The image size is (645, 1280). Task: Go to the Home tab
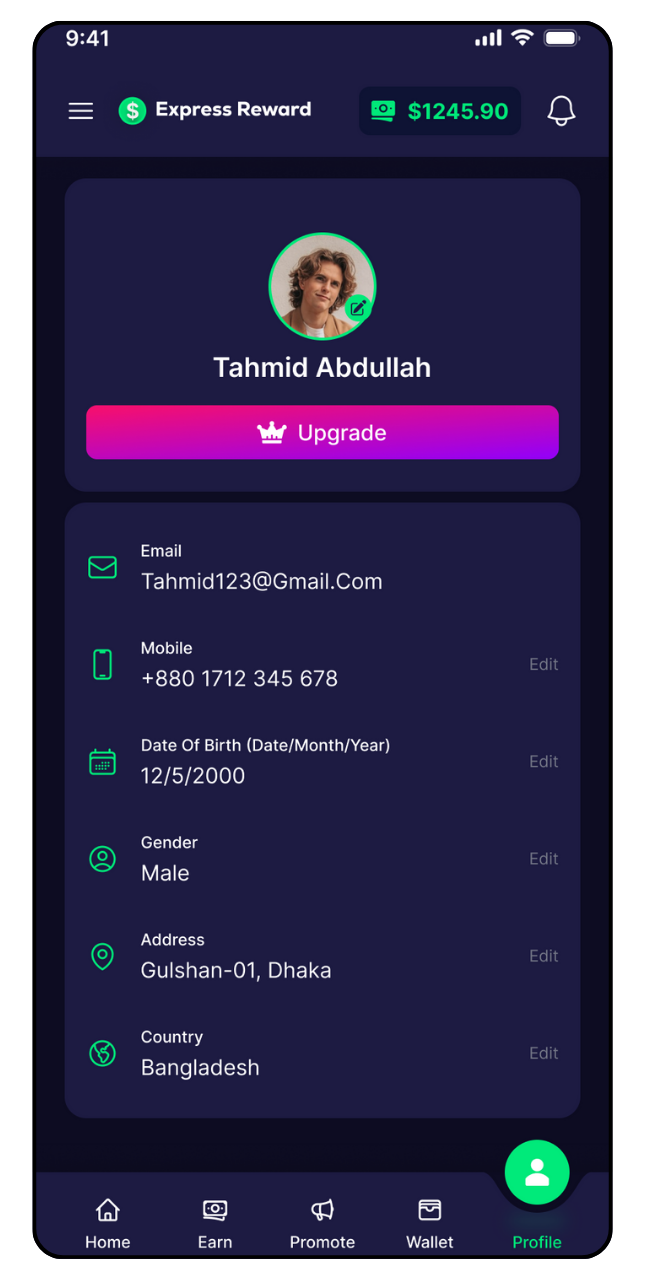click(108, 1223)
